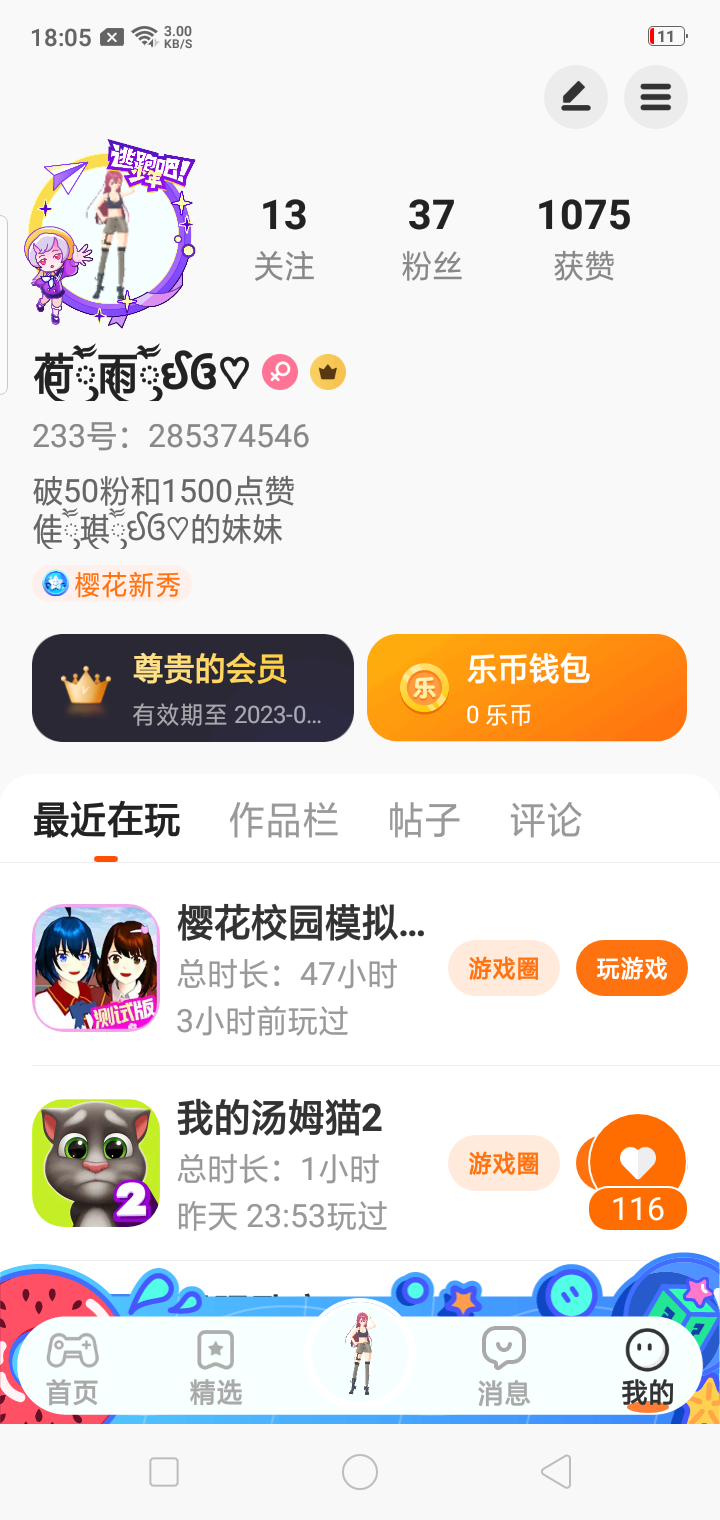This screenshot has width=720, height=1520.
Task: Open 游戏圈 for 我的汤姆猫2
Action: (503, 1163)
